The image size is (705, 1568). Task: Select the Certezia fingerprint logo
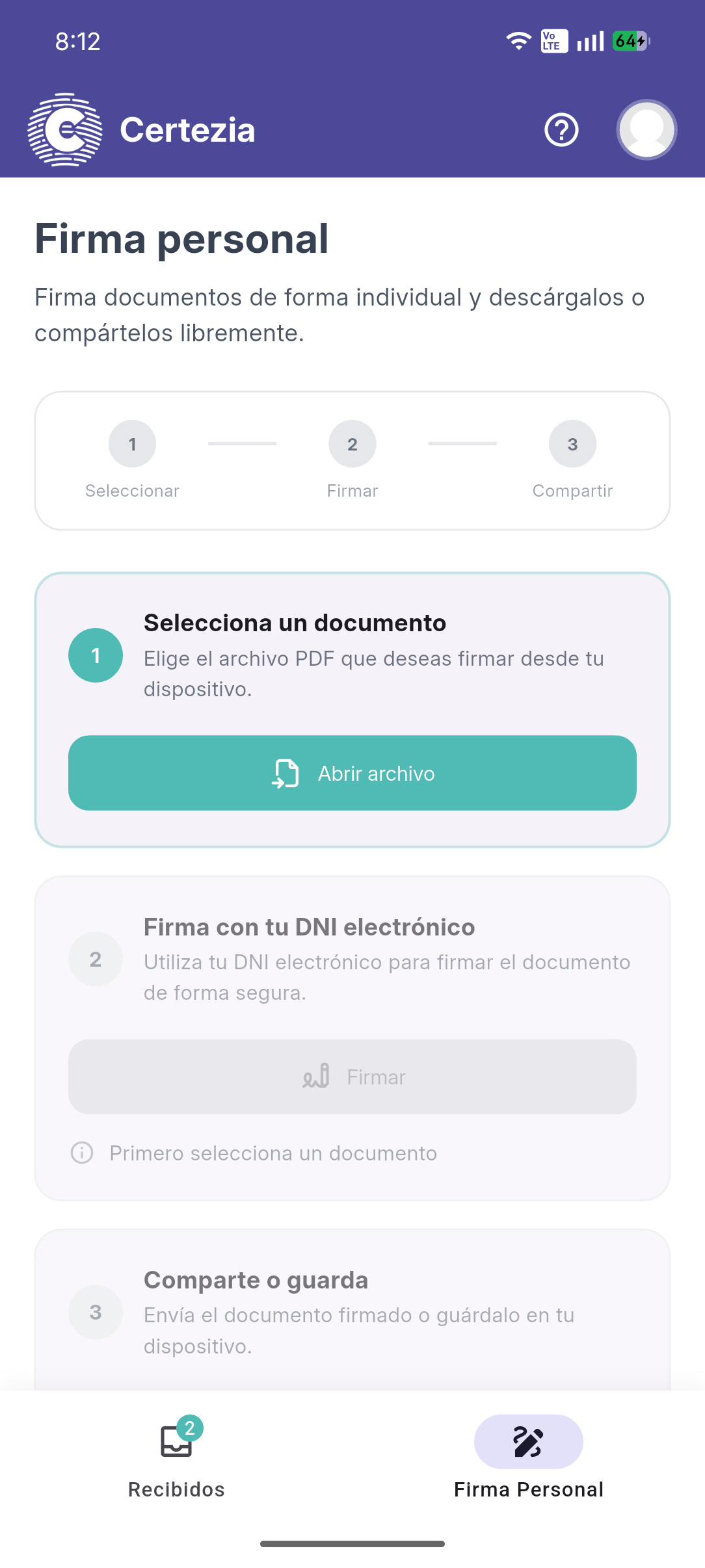pos(64,130)
